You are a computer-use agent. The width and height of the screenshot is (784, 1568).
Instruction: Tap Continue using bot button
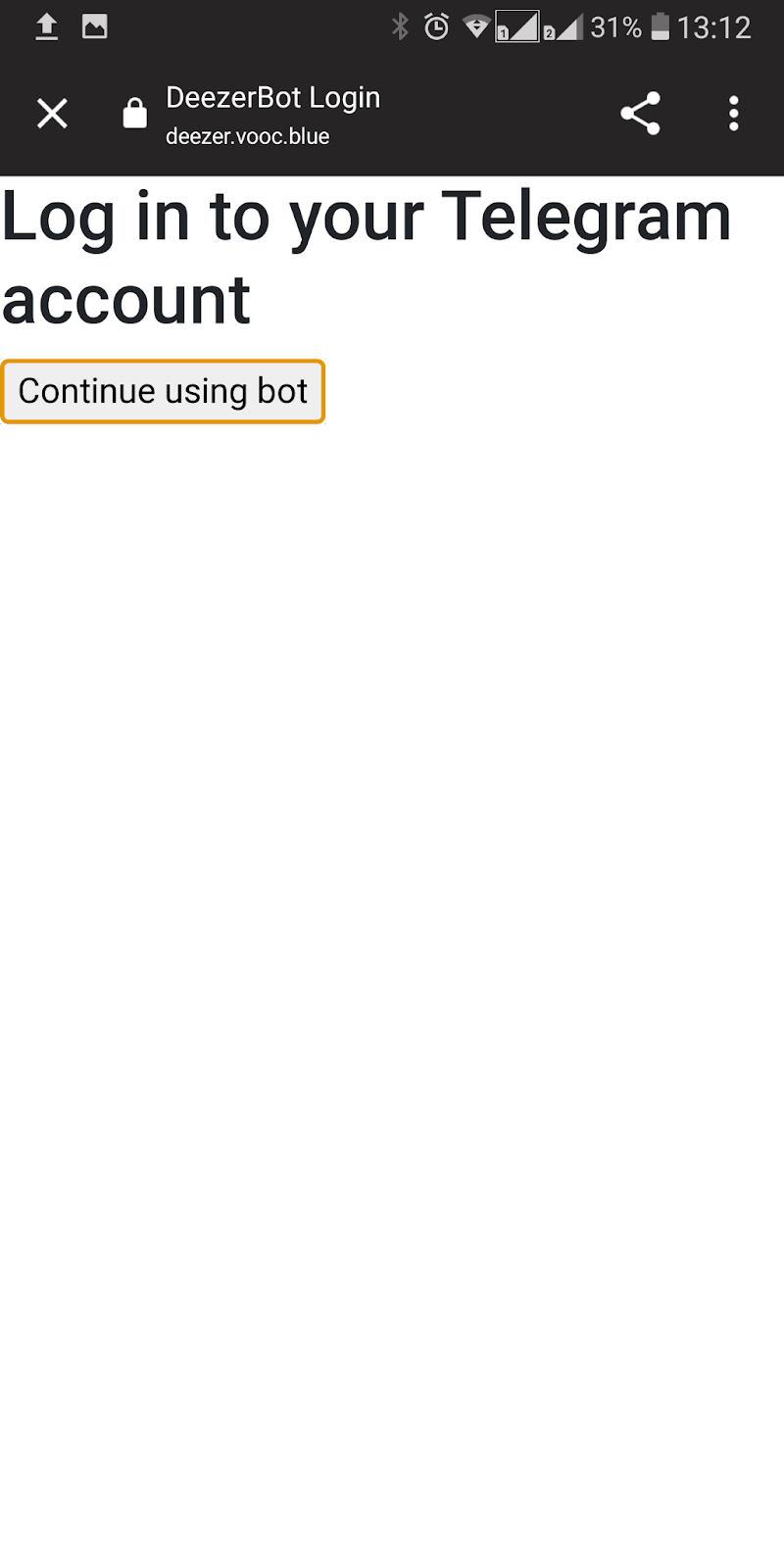click(x=163, y=392)
